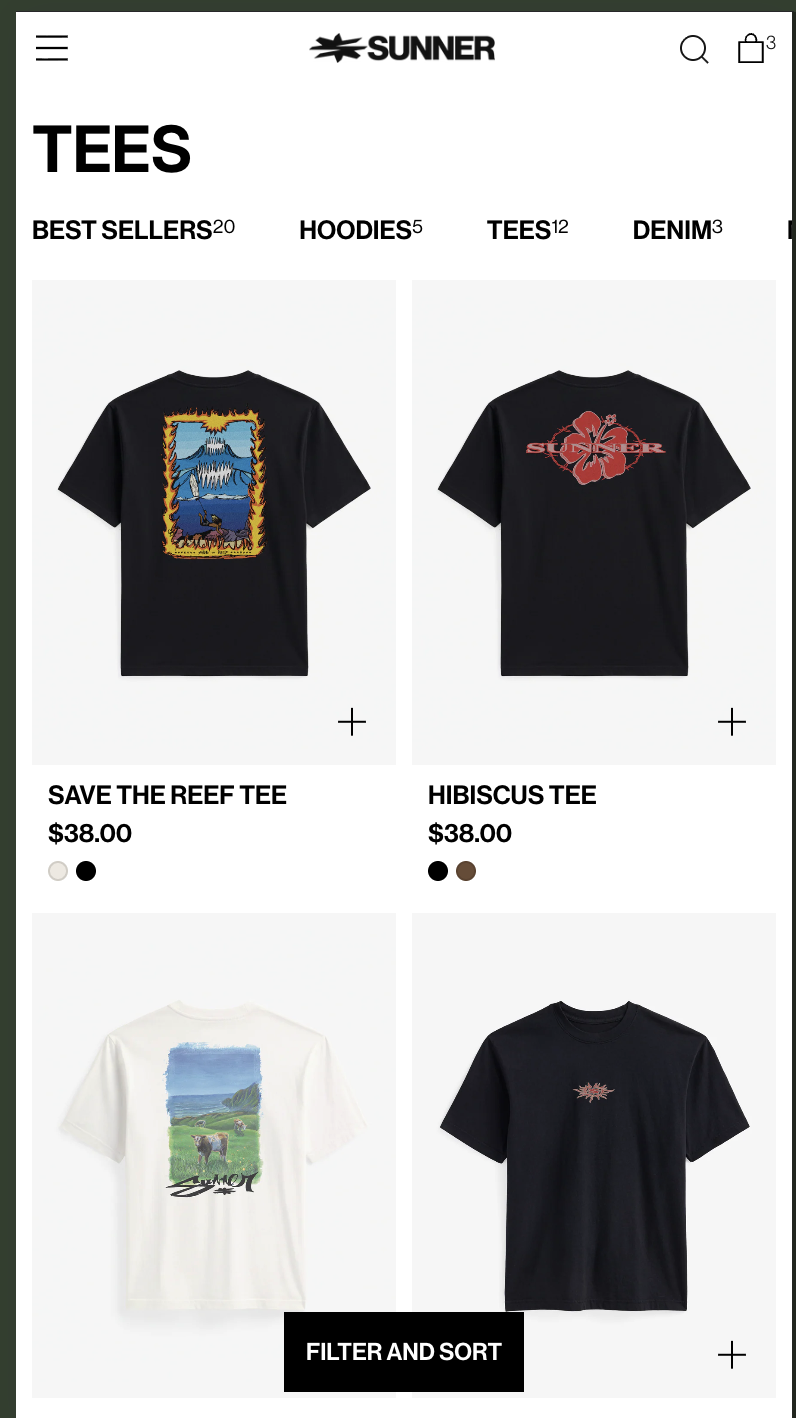Switch to the Best Sellers category
This screenshot has height=1418, width=796.
(x=133, y=230)
